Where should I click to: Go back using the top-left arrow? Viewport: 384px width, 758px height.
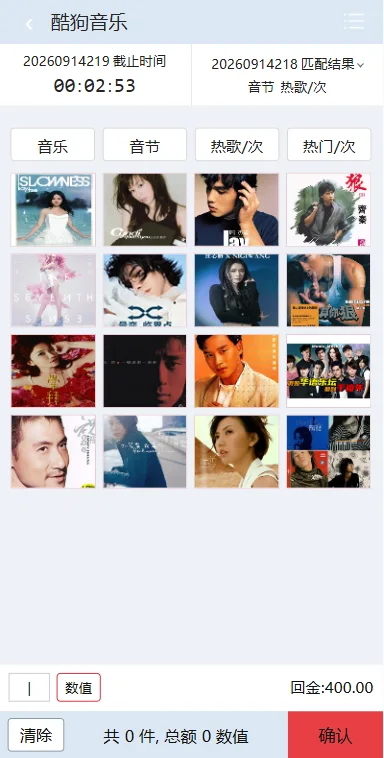[x=29, y=24]
